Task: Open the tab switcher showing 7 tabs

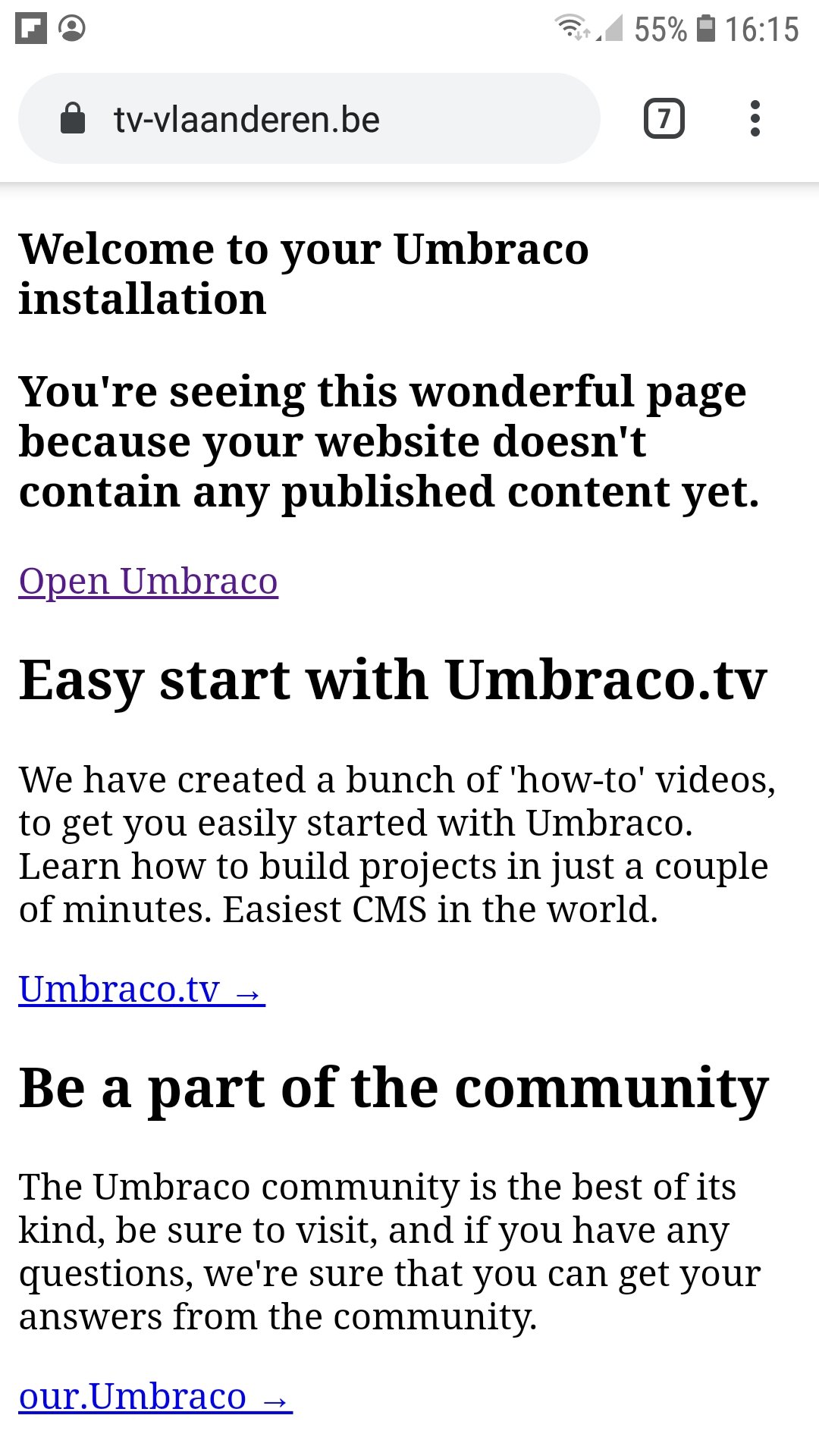Action: coord(664,119)
